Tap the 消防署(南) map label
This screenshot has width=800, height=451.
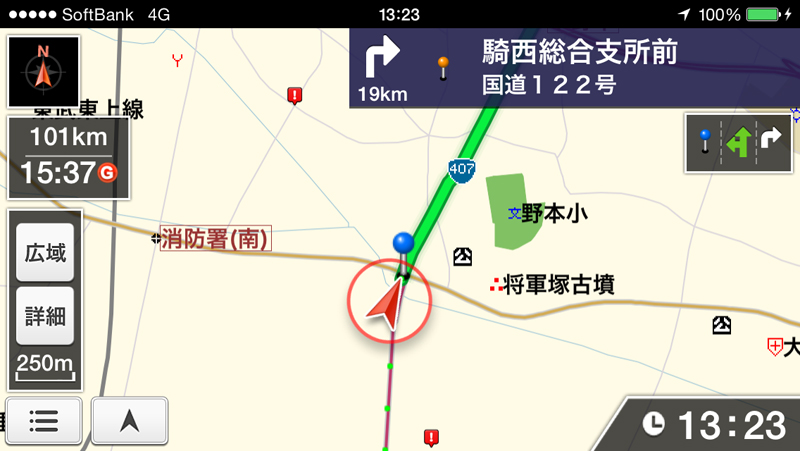click(x=216, y=238)
